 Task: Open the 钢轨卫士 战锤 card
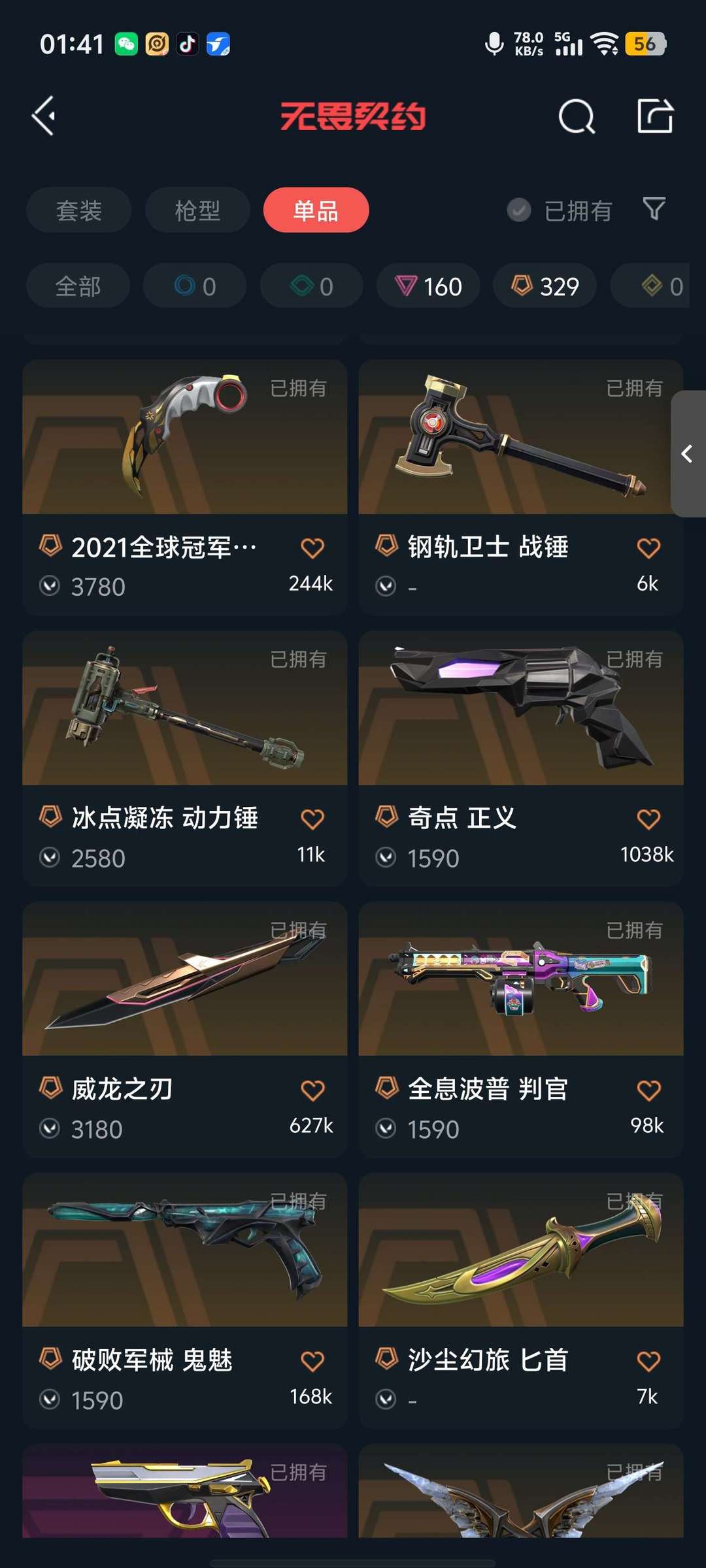point(521,487)
